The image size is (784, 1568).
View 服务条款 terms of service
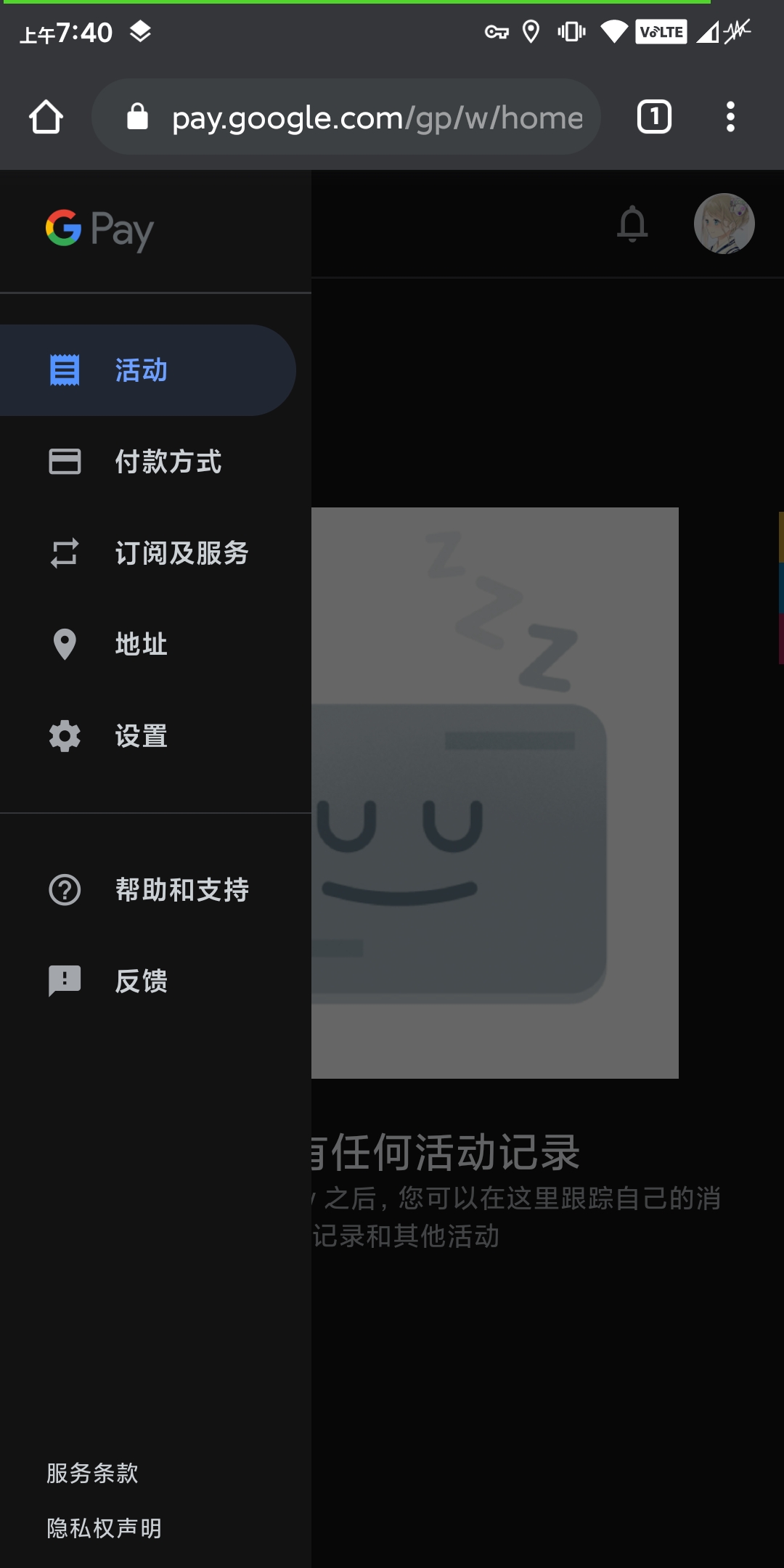coord(92,1473)
